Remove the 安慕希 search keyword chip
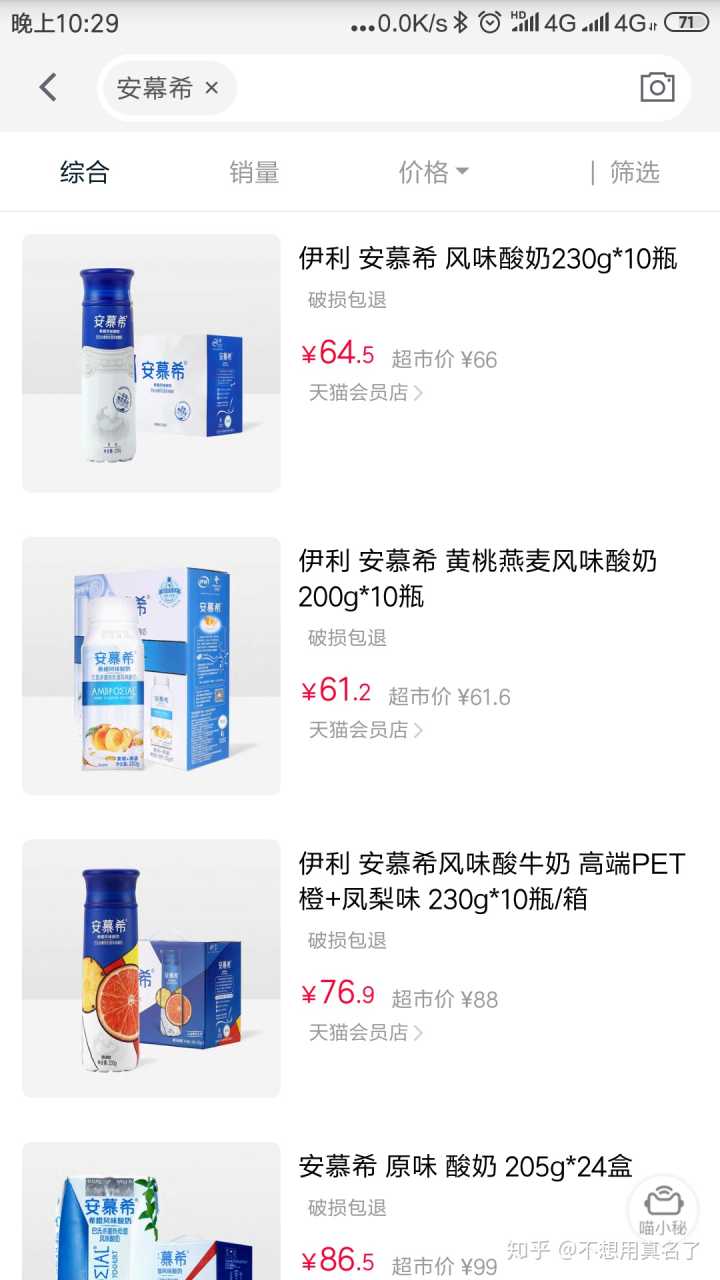The height and width of the screenshot is (1280, 720). tap(211, 88)
